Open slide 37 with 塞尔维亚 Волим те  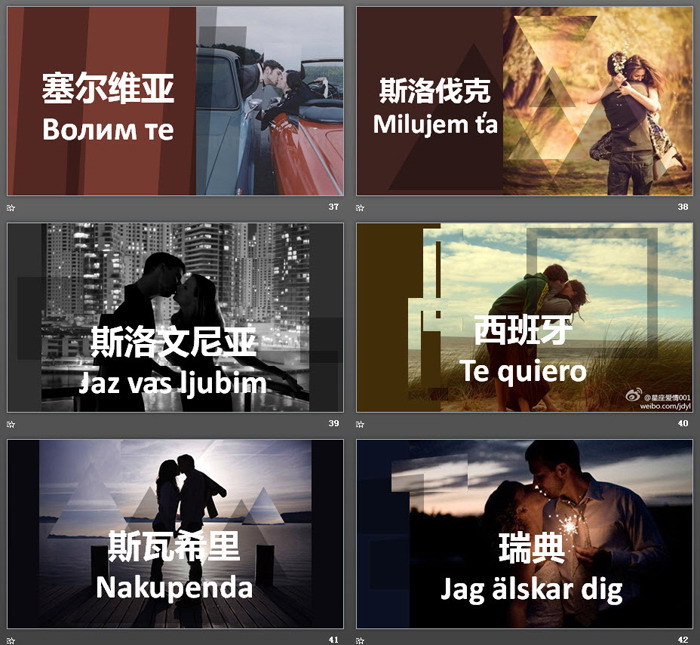coord(176,101)
